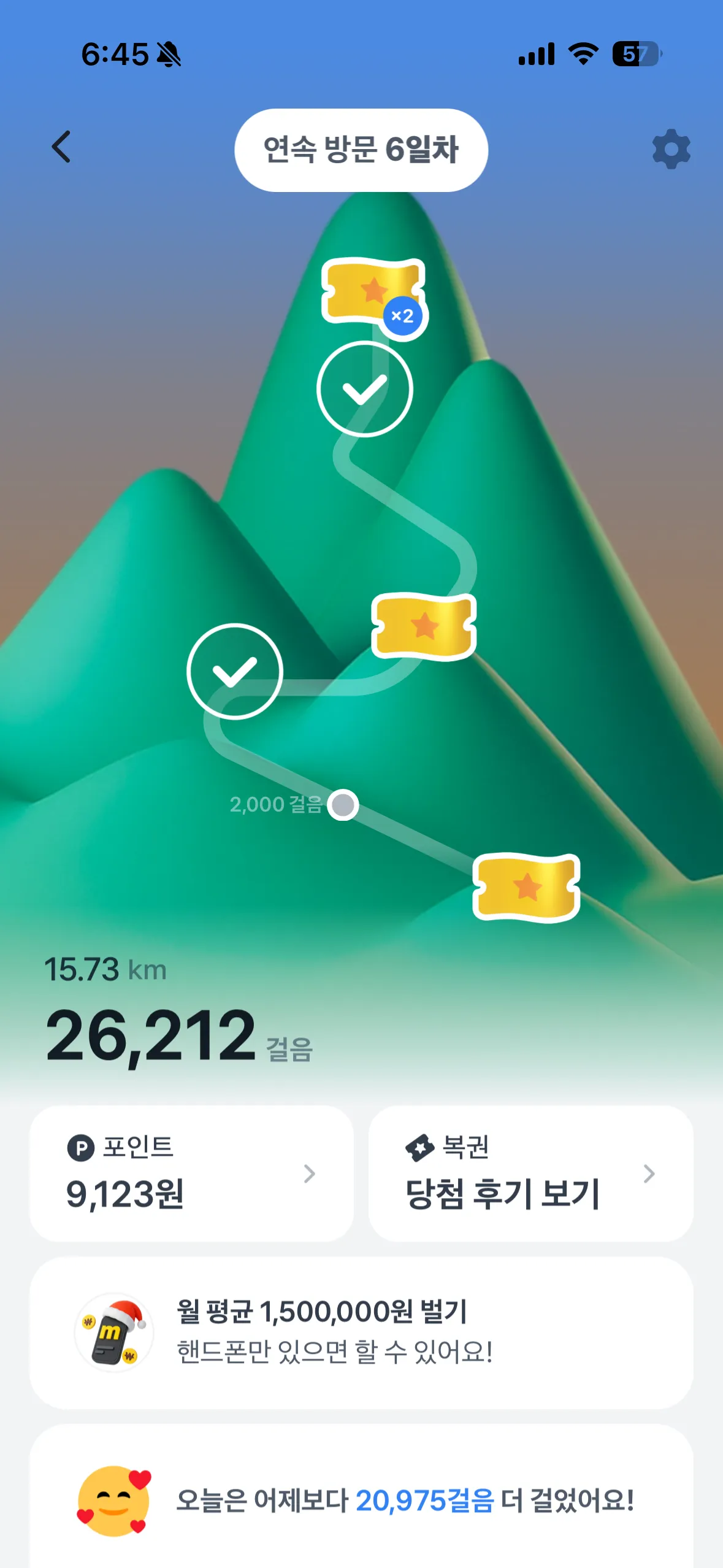Open settings with the gear icon
This screenshot has height=1568, width=723.
pos(671,149)
